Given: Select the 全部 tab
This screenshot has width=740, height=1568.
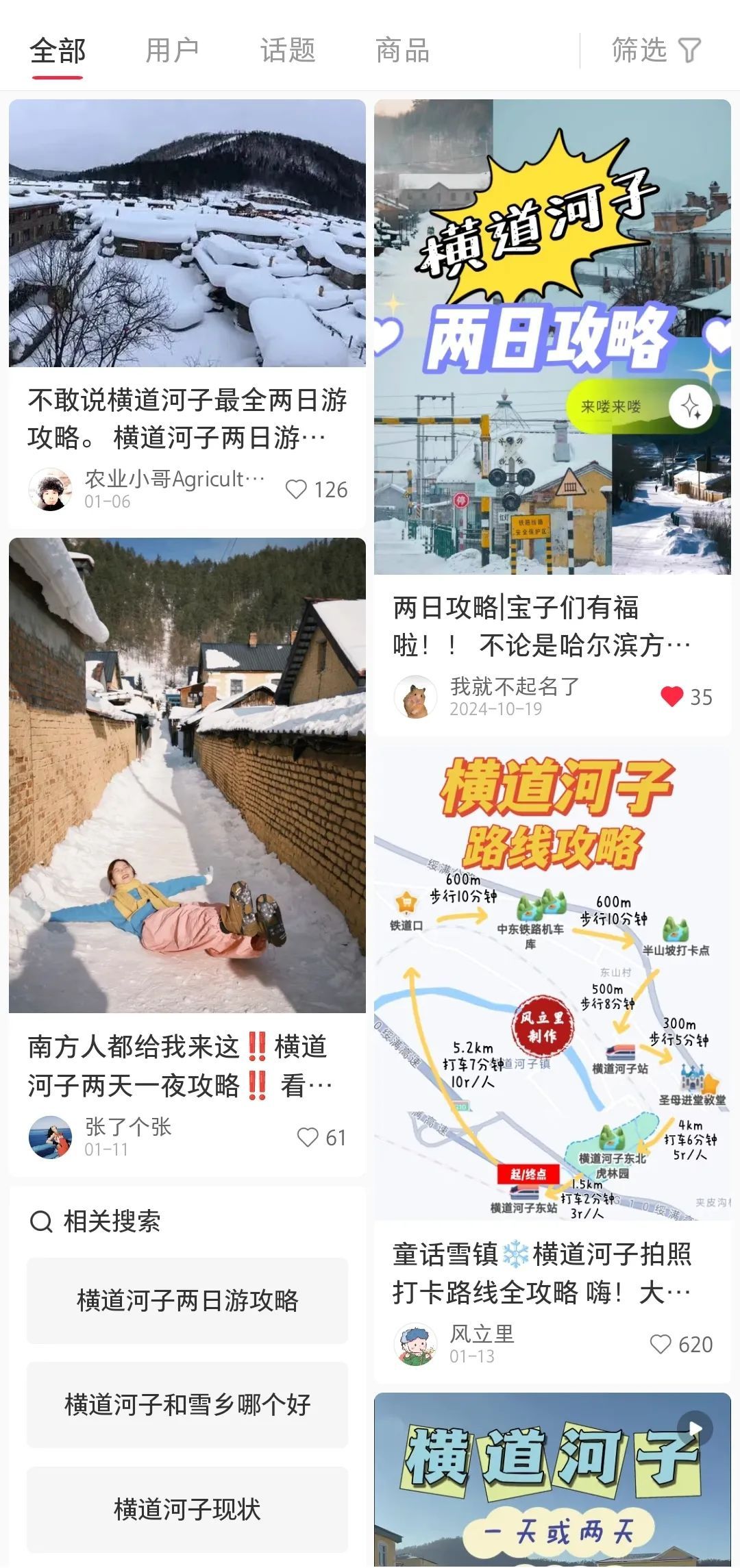Looking at the screenshot, I should (58, 51).
